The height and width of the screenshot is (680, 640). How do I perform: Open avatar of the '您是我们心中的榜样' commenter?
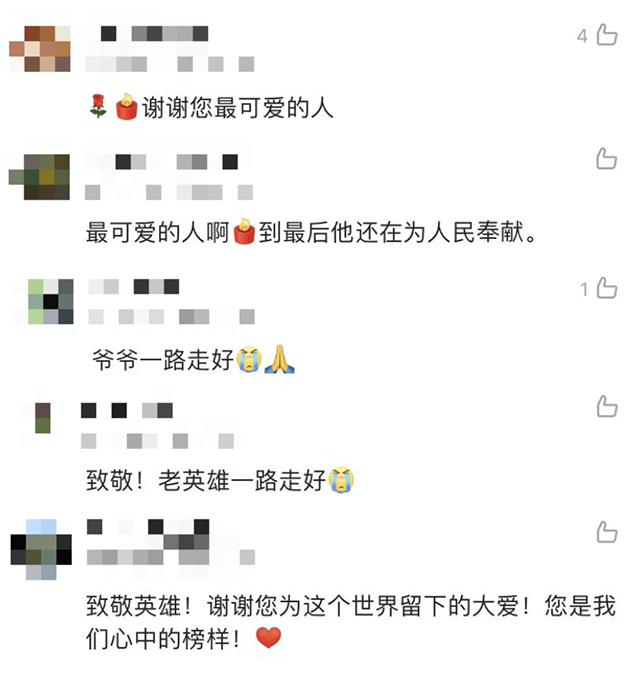click(41, 549)
